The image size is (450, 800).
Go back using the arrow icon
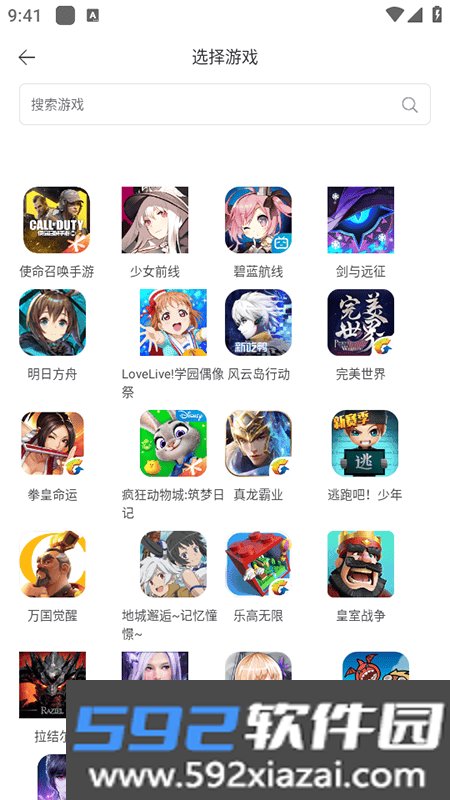click(x=27, y=57)
